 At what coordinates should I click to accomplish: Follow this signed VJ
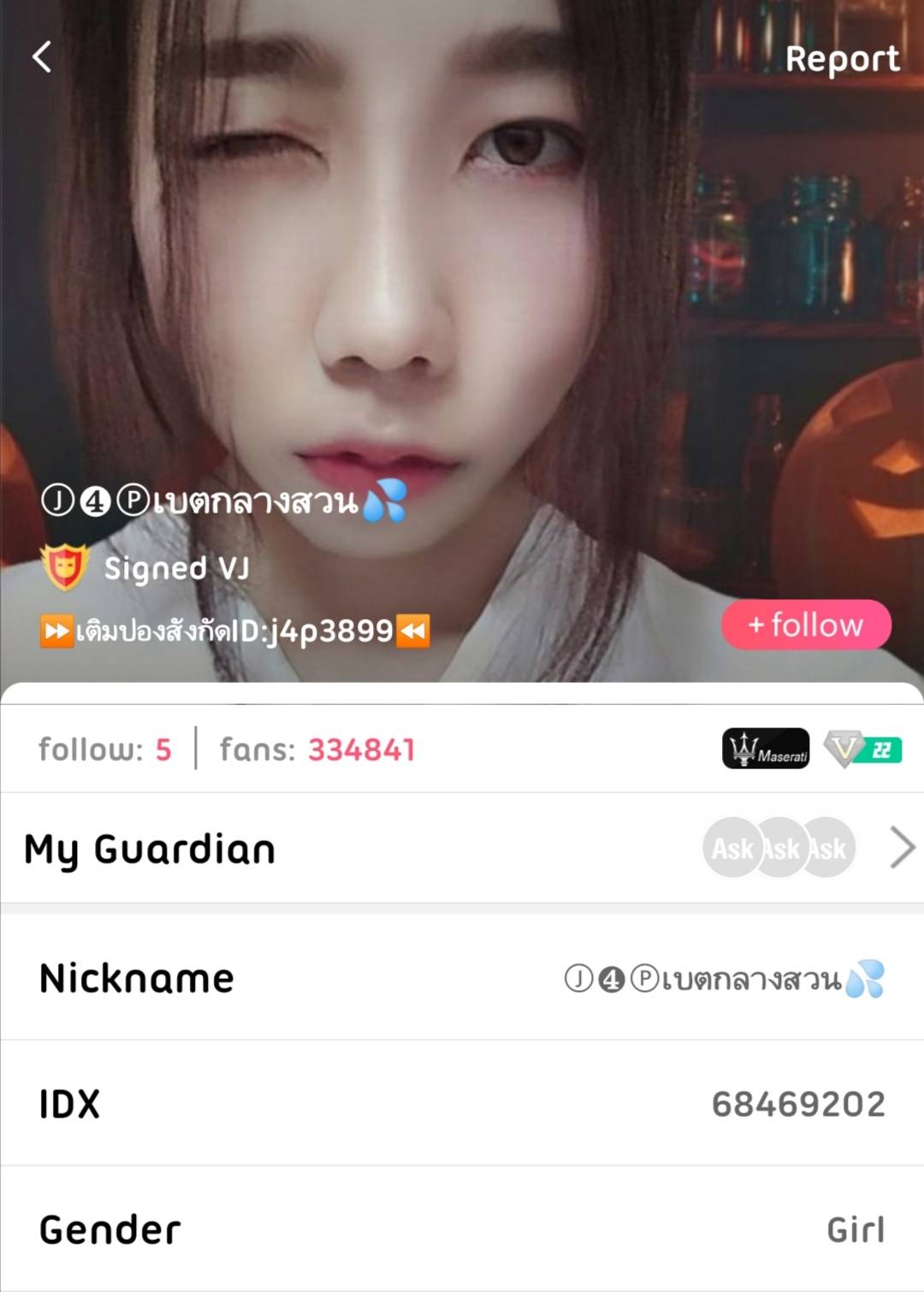[x=806, y=625]
